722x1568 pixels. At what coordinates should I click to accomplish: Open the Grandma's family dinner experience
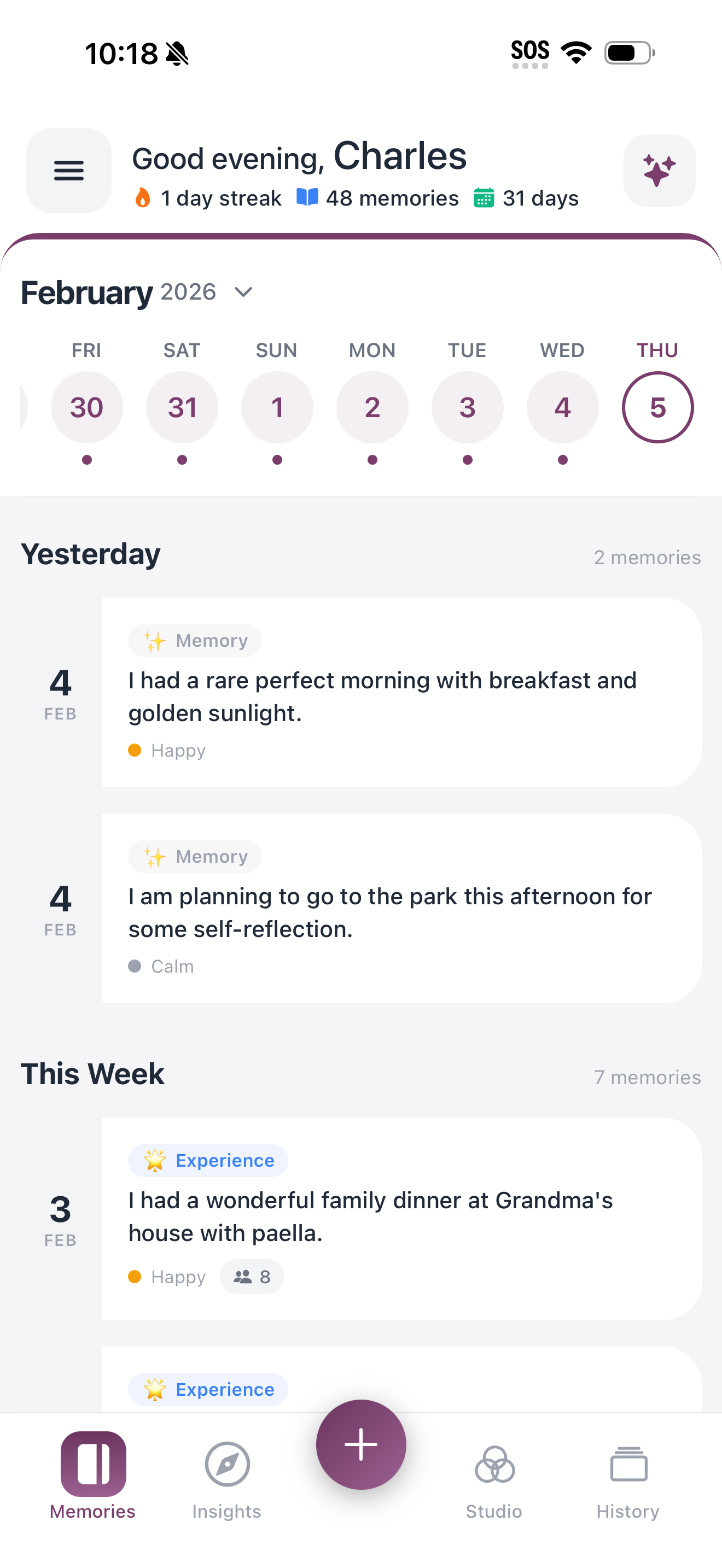400,1218
